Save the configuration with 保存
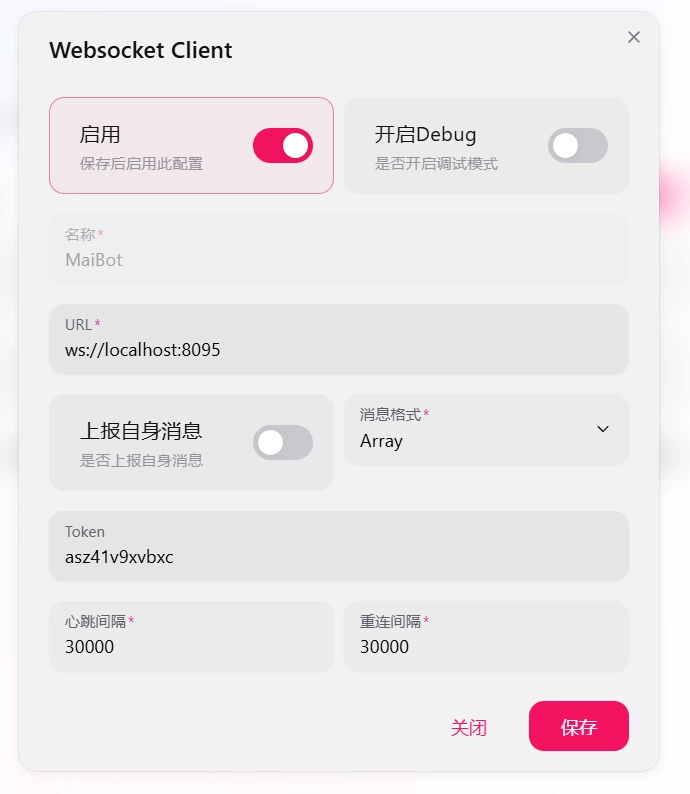 tap(578, 727)
